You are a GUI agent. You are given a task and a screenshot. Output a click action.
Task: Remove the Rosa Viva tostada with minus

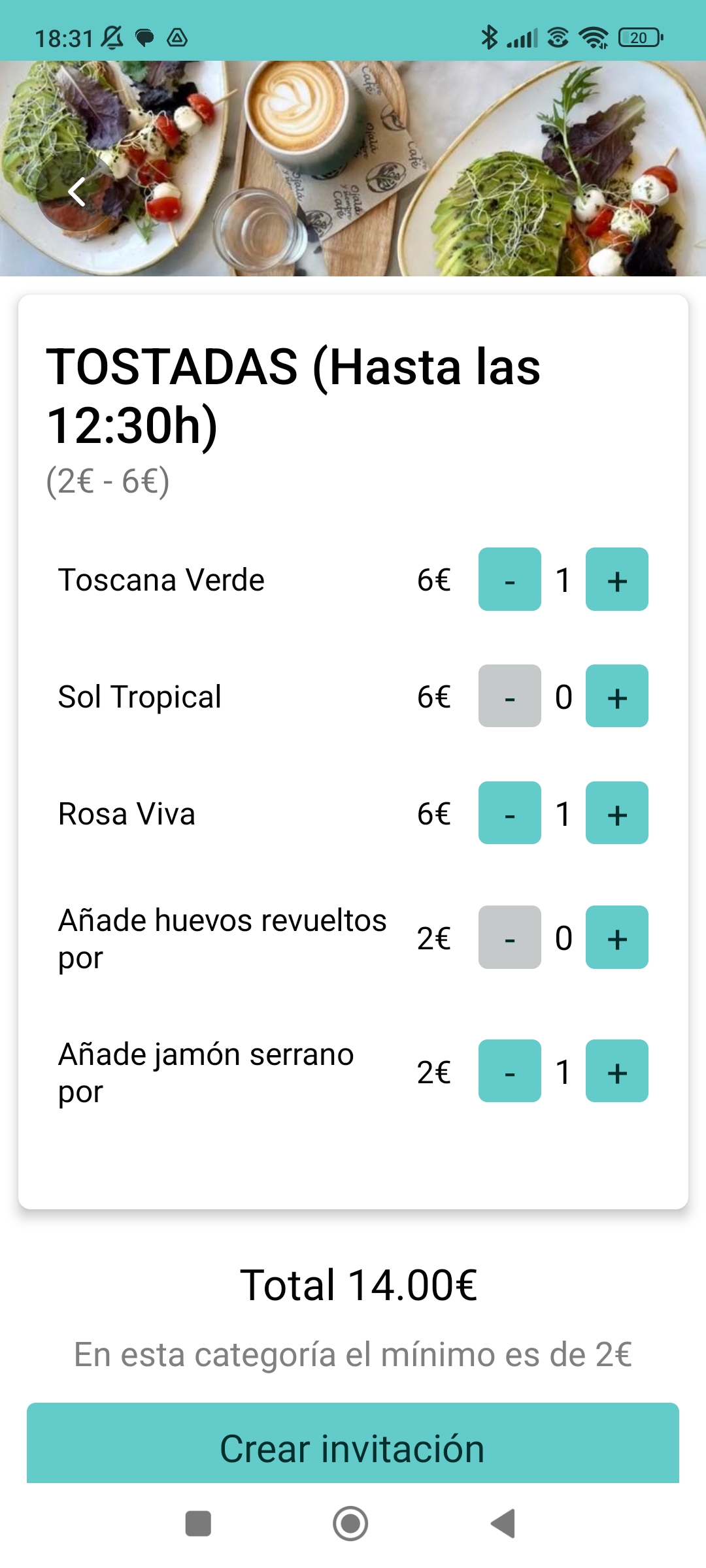tap(509, 814)
